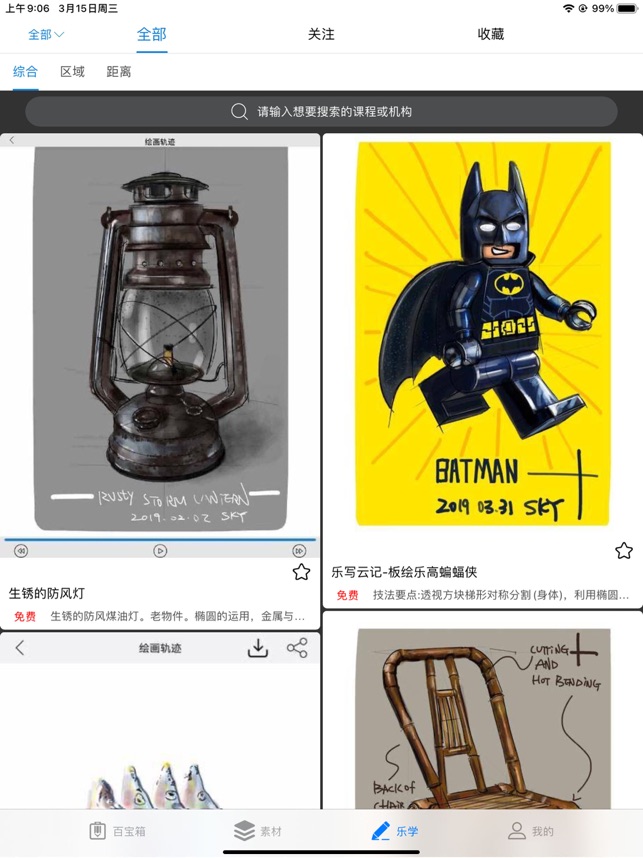
Task: Select the 距离 filter tab
Action: click(x=119, y=72)
